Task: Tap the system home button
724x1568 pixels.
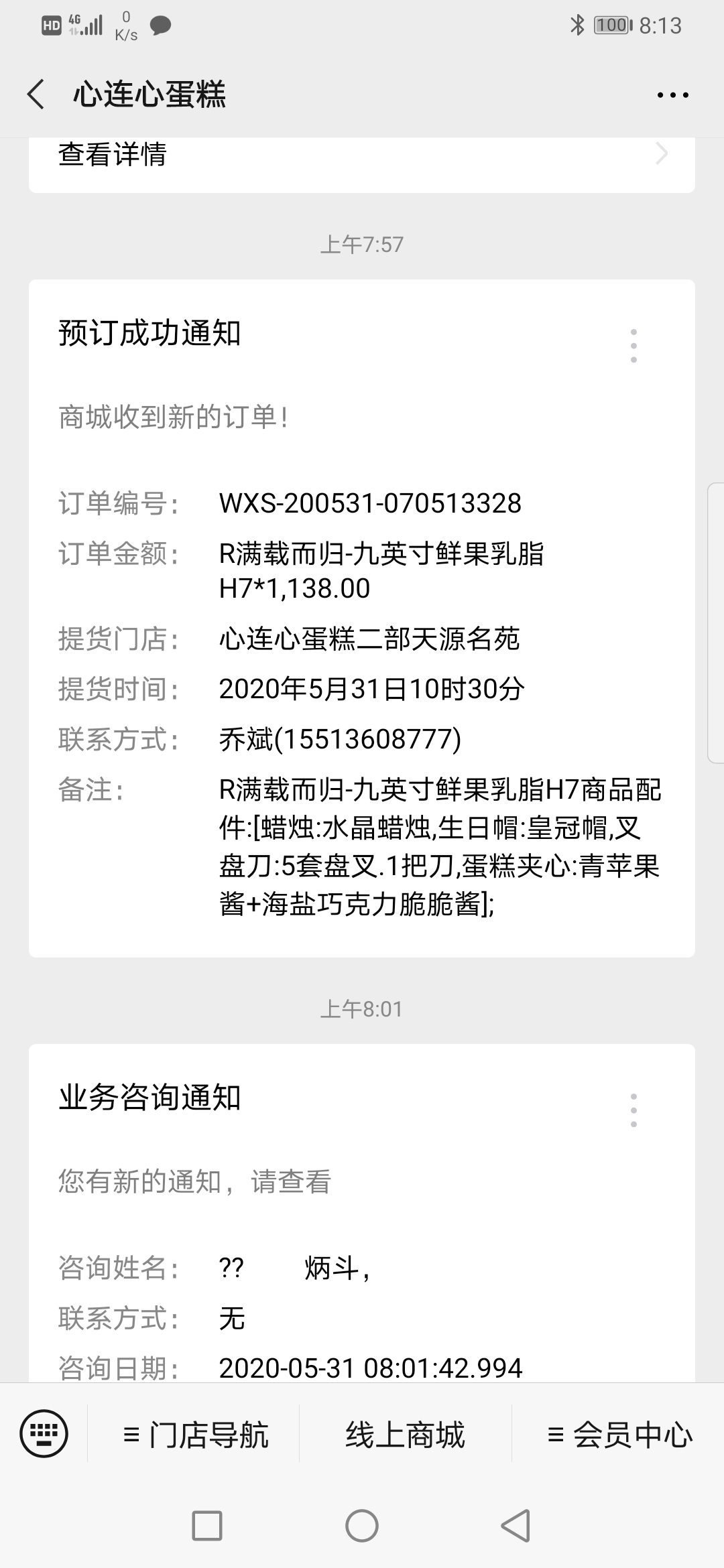Action: click(362, 1526)
